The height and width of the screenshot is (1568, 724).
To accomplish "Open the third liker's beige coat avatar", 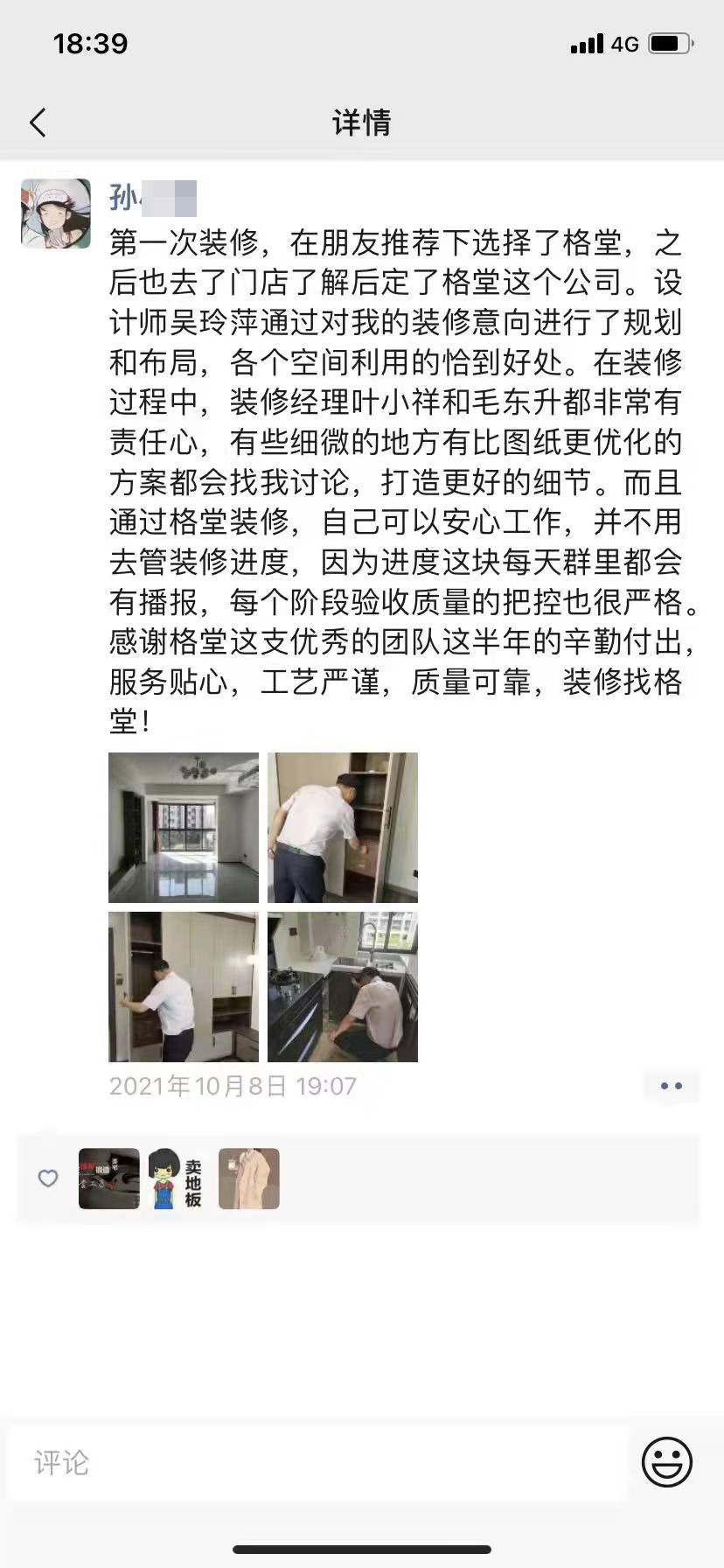I will tap(249, 1179).
